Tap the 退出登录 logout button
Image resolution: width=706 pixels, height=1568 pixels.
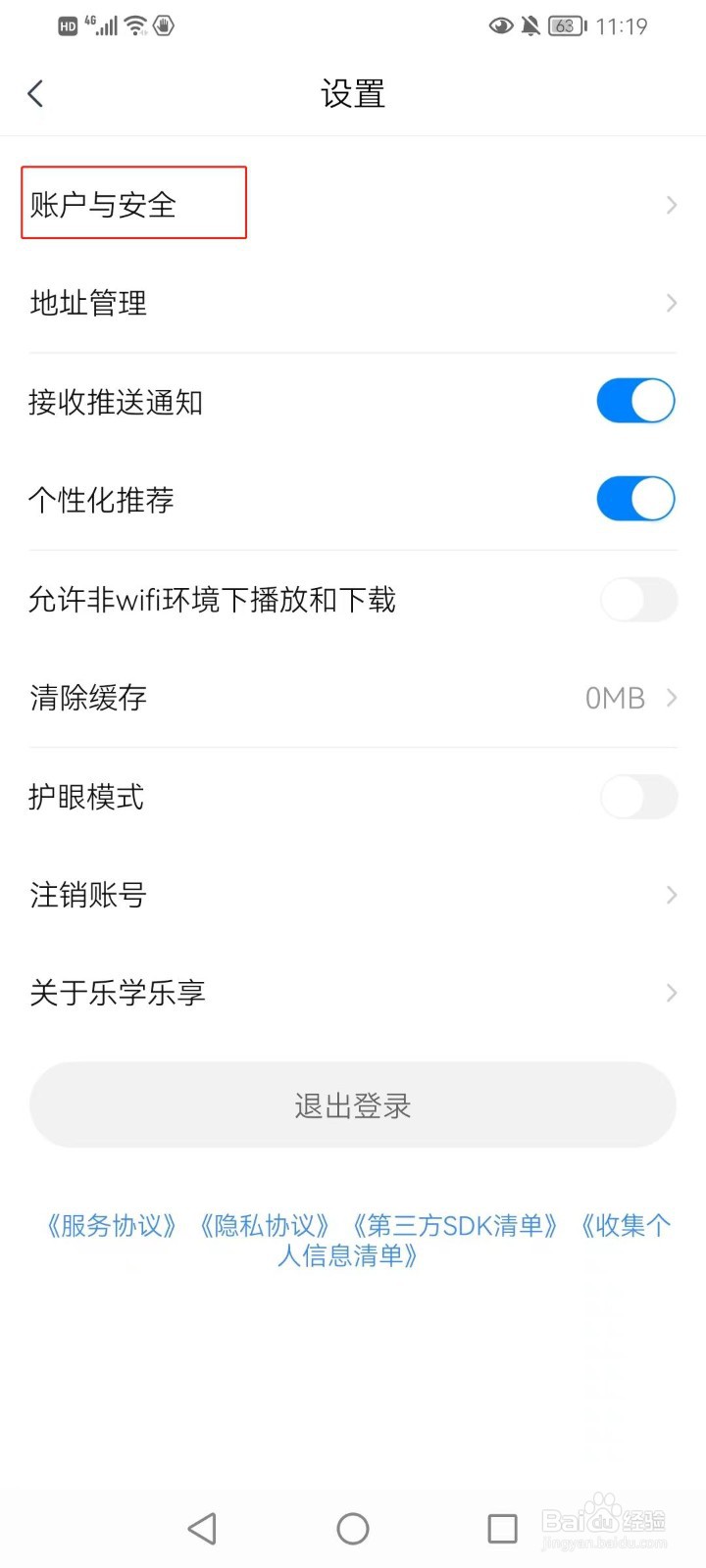[x=352, y=1104]
